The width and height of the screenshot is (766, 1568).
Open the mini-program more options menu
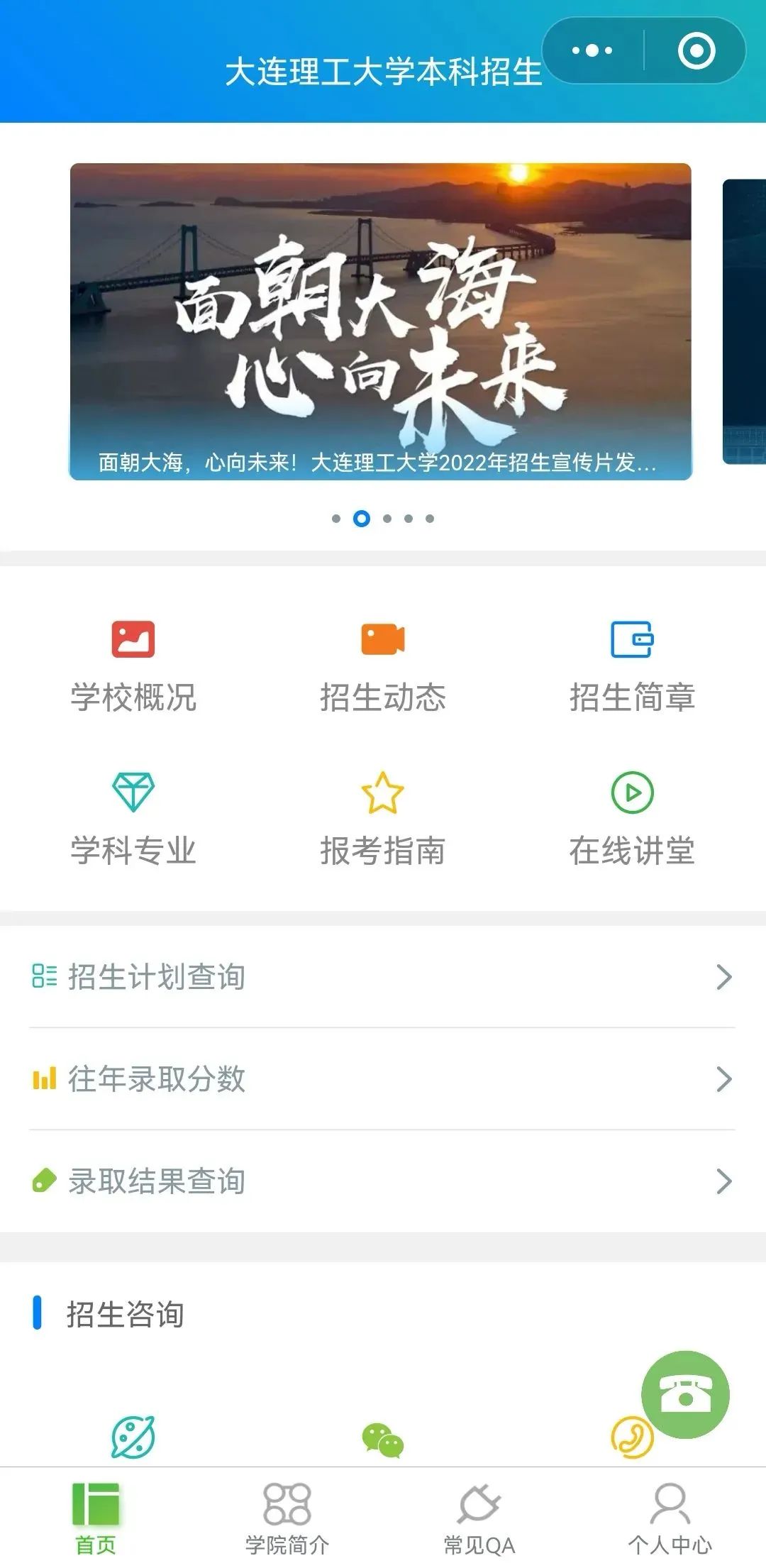coord(593,50)
